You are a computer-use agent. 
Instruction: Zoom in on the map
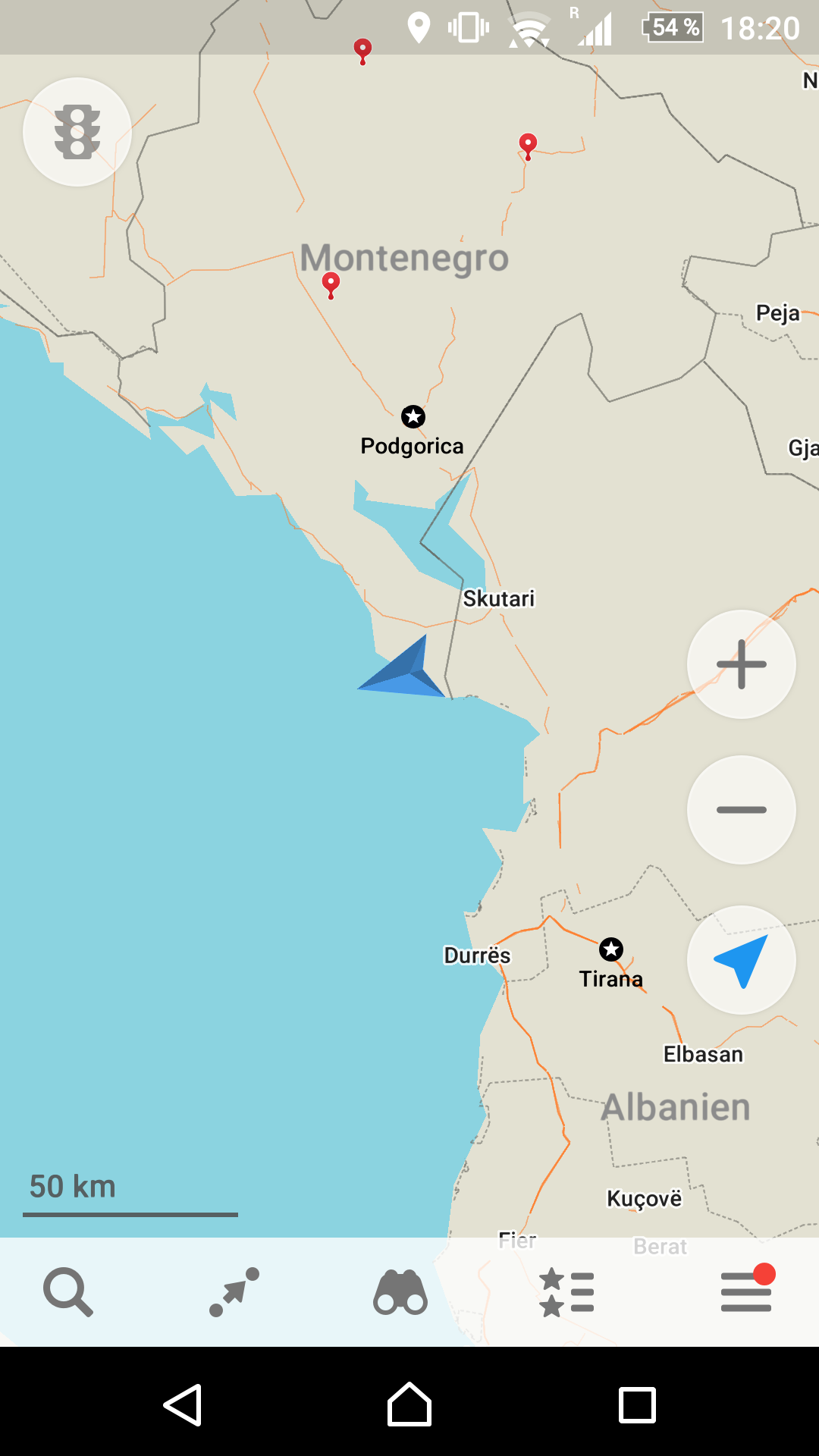click(x=741, y=664)
